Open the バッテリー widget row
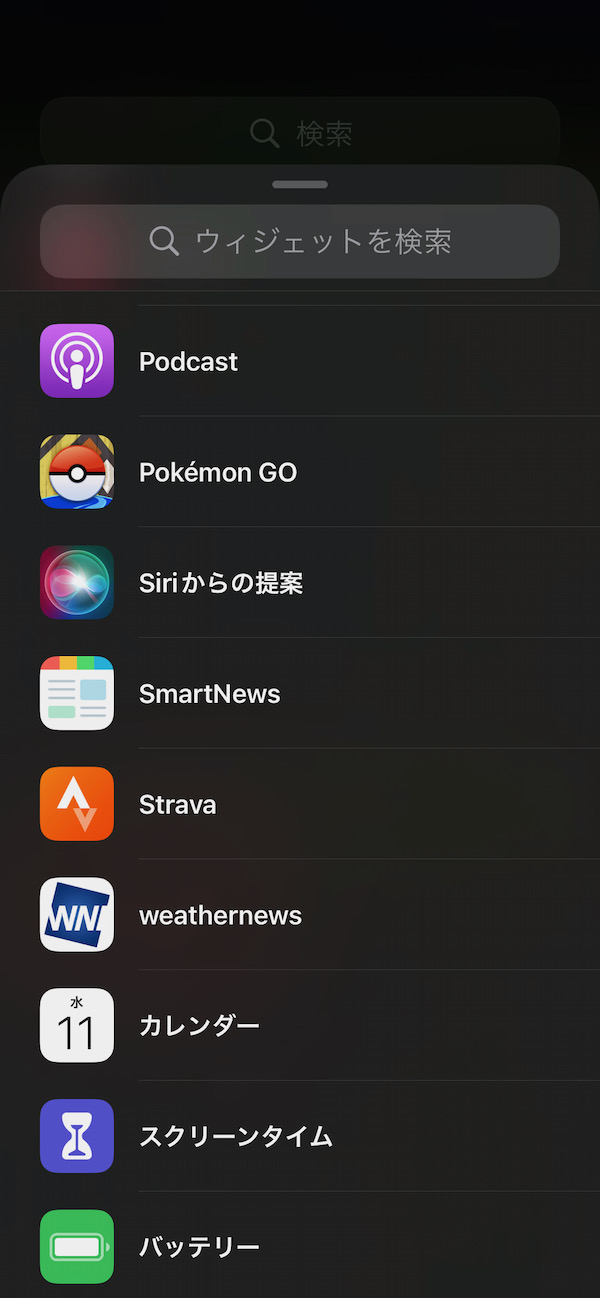This screenshot has width=600, height=1298. 300,1246
